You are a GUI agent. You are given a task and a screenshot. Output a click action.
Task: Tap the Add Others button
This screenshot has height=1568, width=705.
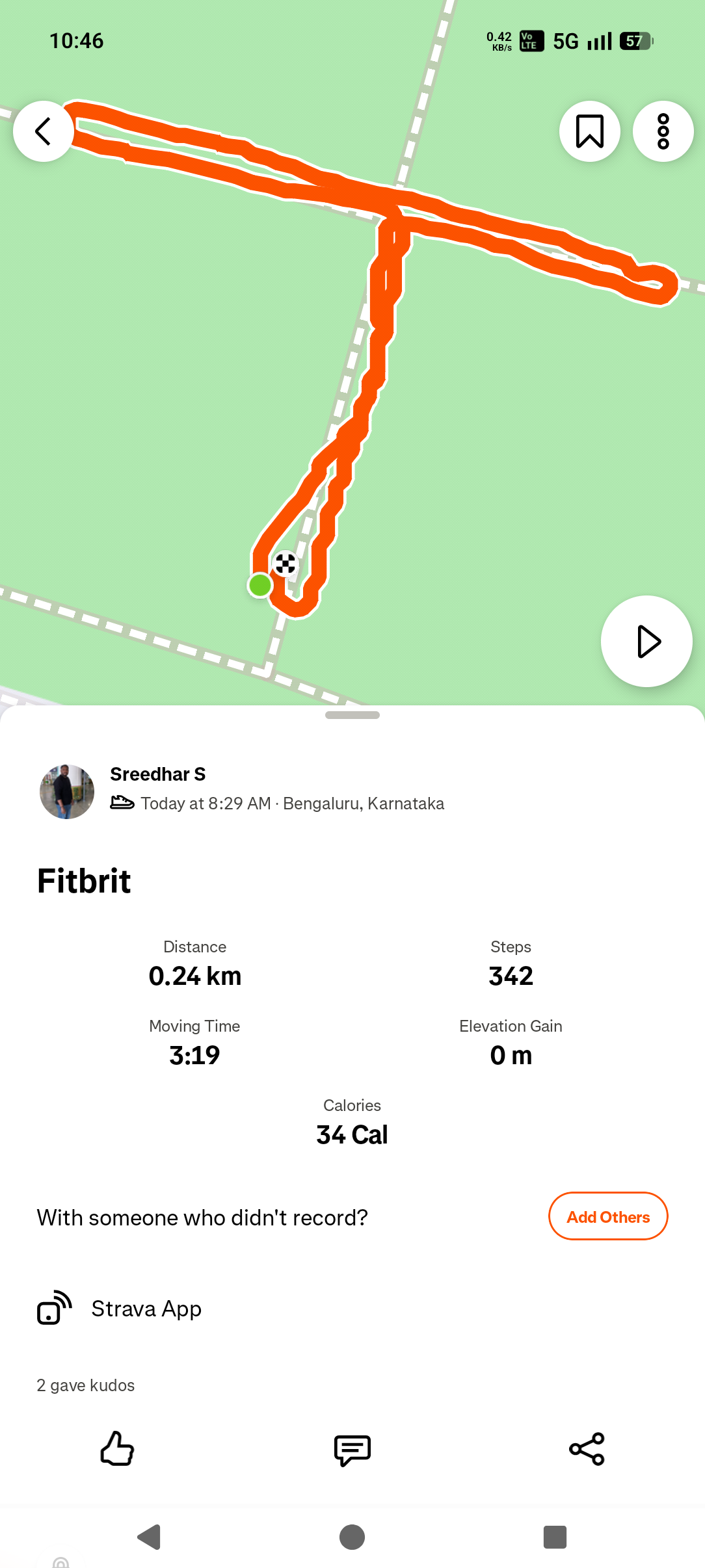coord(607,1216)
